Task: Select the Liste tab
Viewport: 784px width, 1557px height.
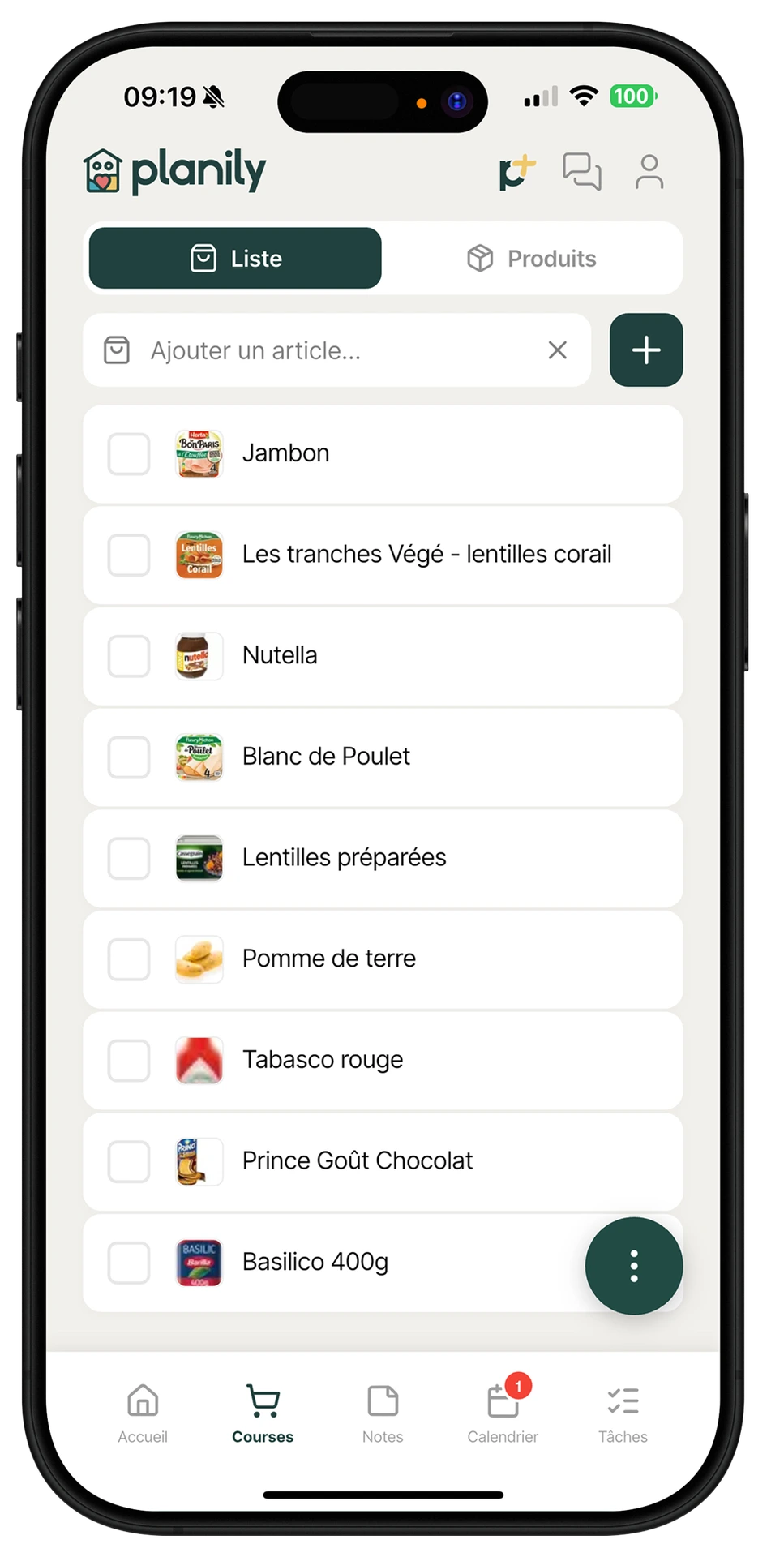Action: 235,259
